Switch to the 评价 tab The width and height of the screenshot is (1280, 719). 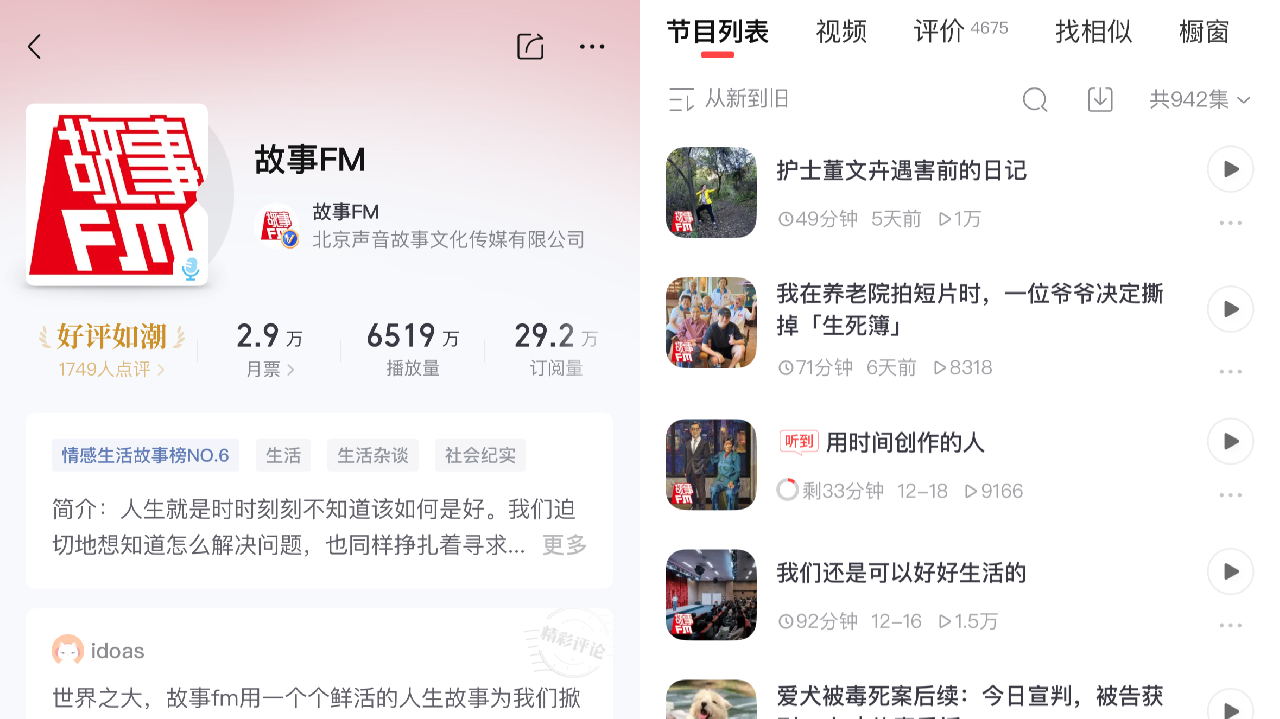(939, 32)
